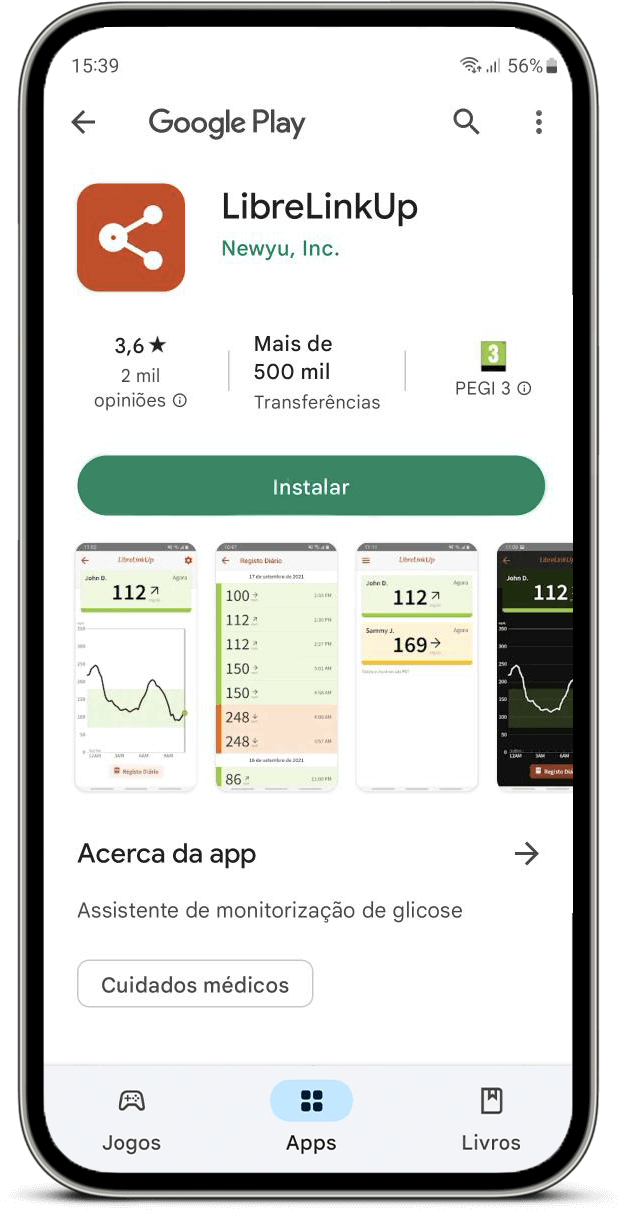The width and height of the screenshot is (622, 1212).
Task: Show PEGI 3 rating info
Action: [524, 389]
